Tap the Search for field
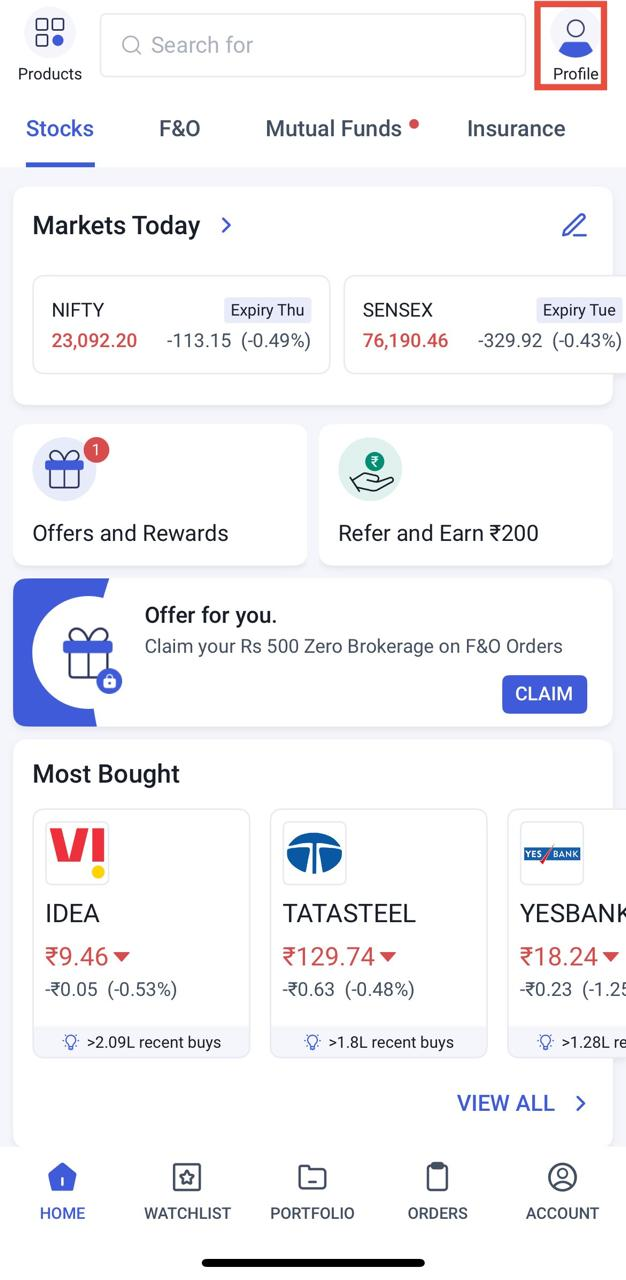 [x=312, y=45]
